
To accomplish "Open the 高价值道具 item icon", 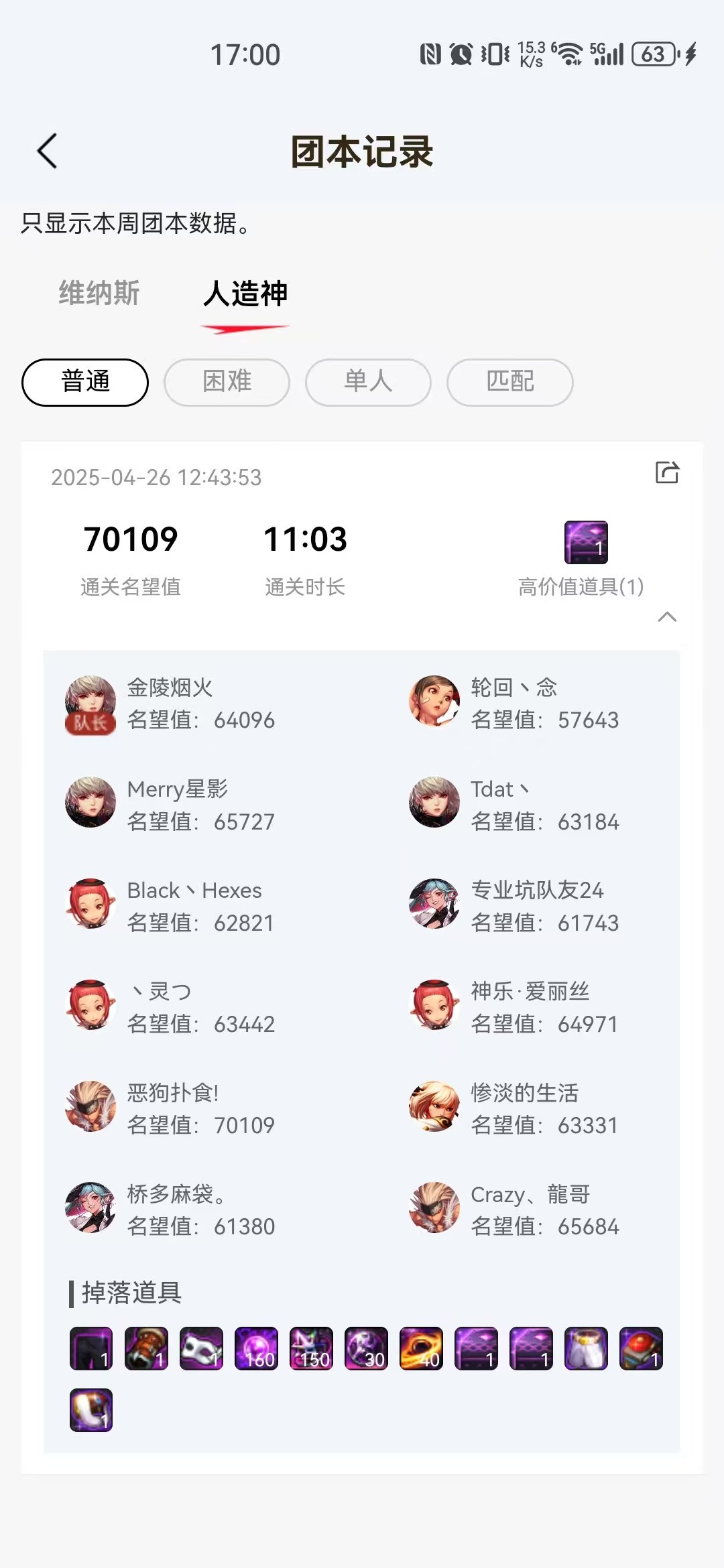I will pos(586,542).
